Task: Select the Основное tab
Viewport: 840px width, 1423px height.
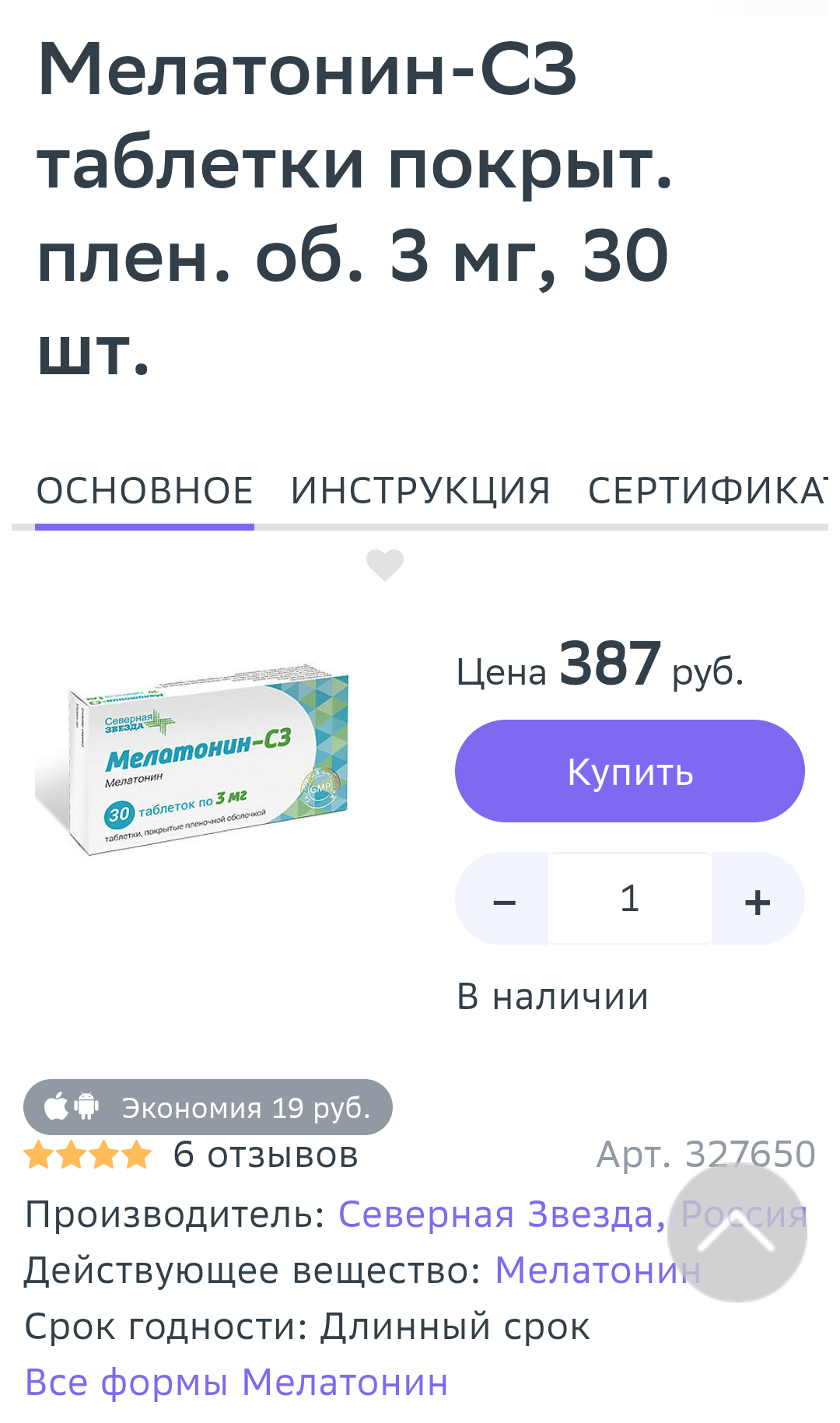Action: click(x=145, y=491)
